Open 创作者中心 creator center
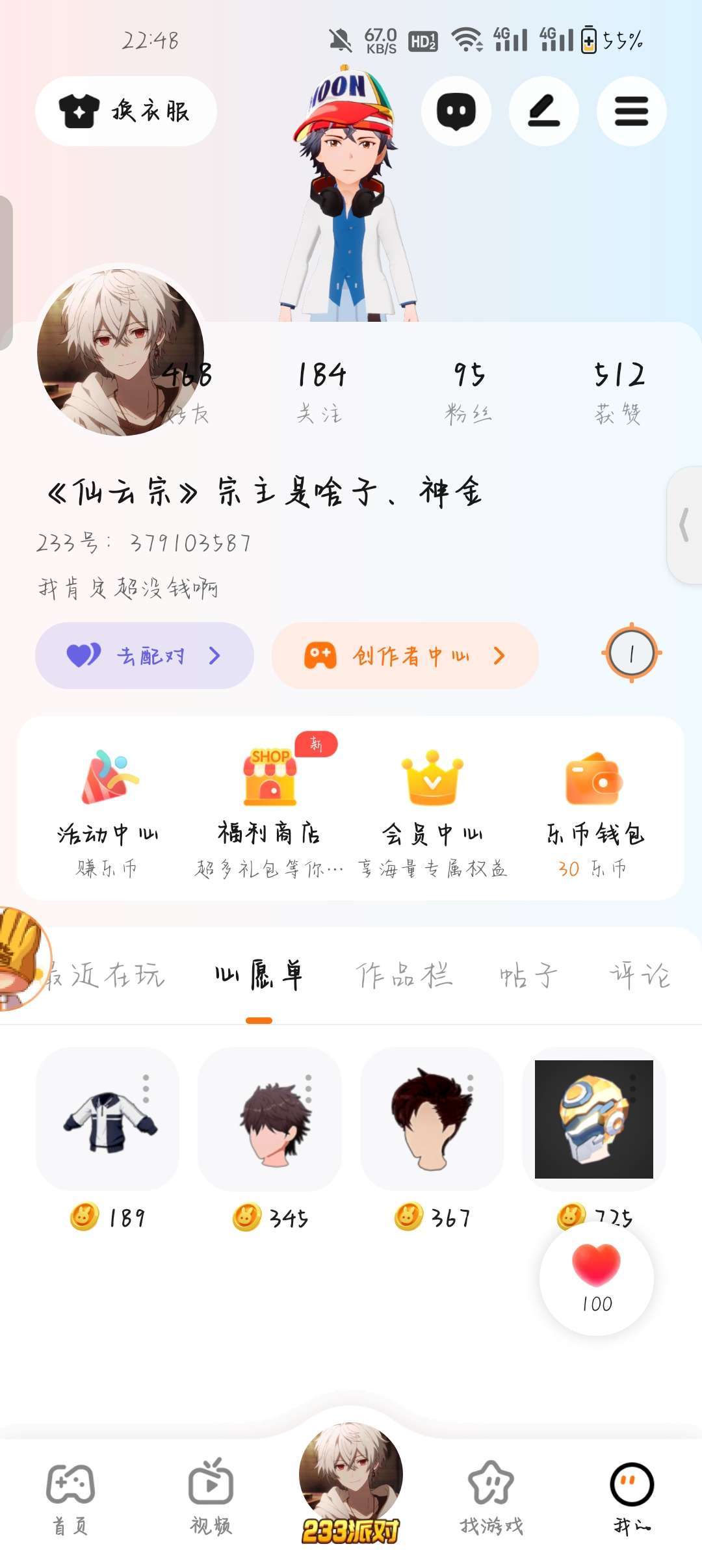This screenshot has width=702, height=1568. pos(405,655)
